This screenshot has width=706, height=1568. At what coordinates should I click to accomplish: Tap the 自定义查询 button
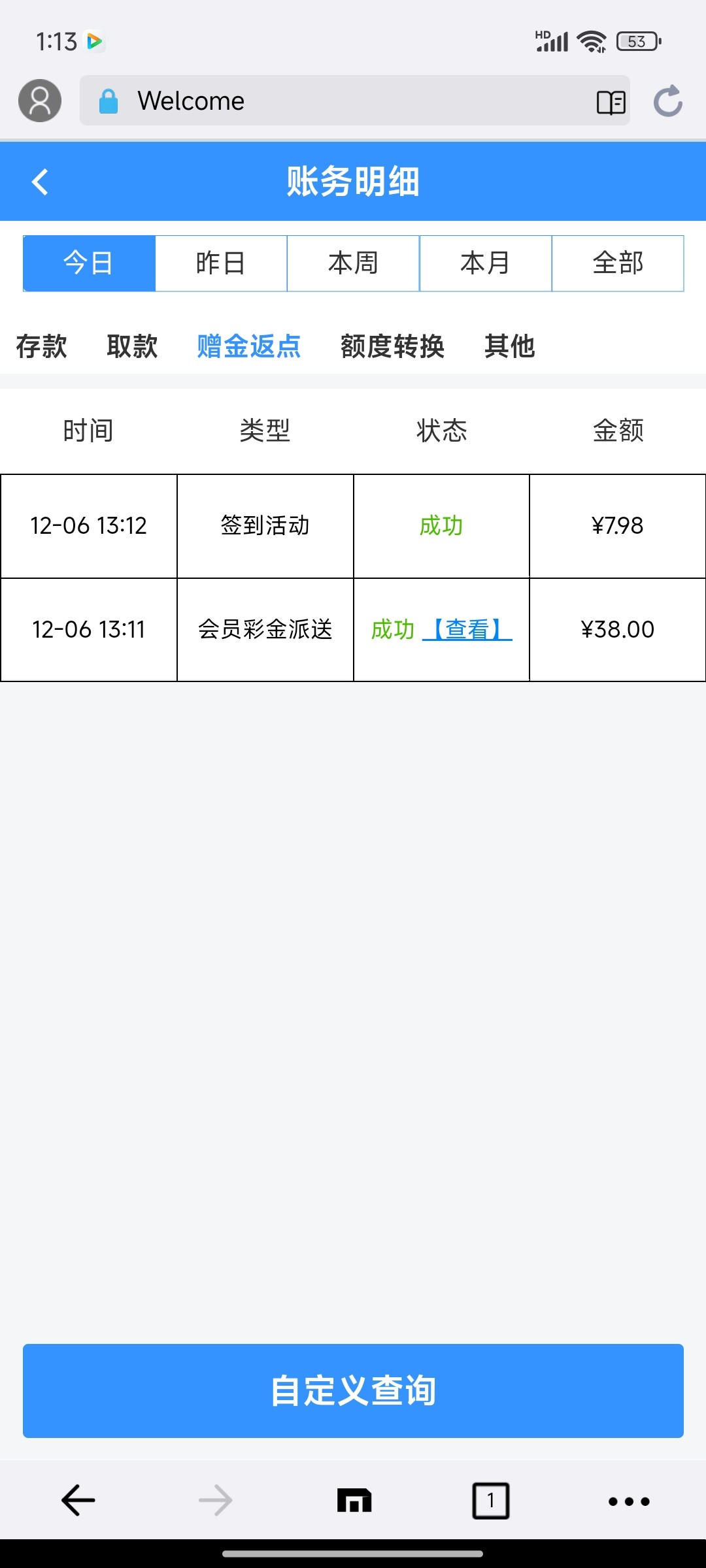[x=353, y=1390]
